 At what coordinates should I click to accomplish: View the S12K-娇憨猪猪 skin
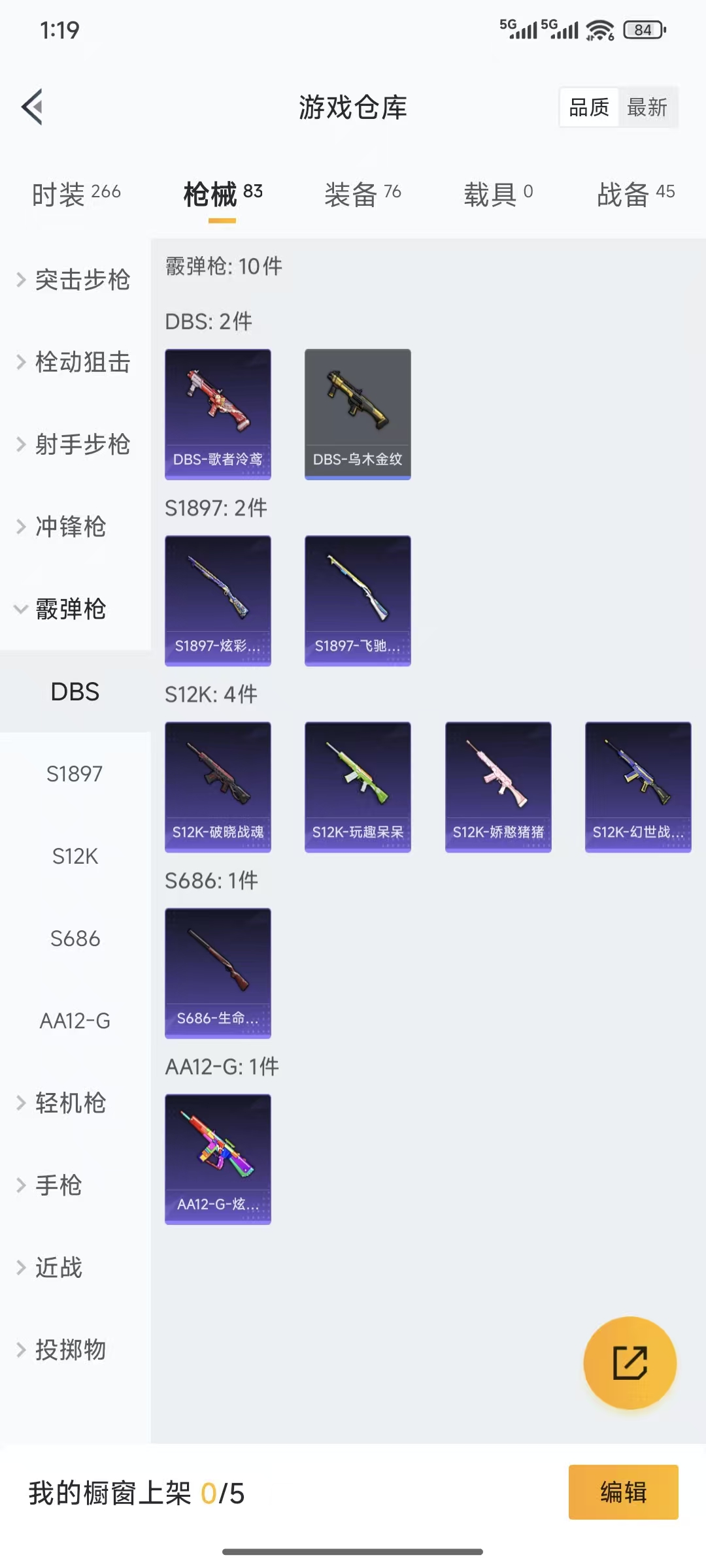click(498, 787)
